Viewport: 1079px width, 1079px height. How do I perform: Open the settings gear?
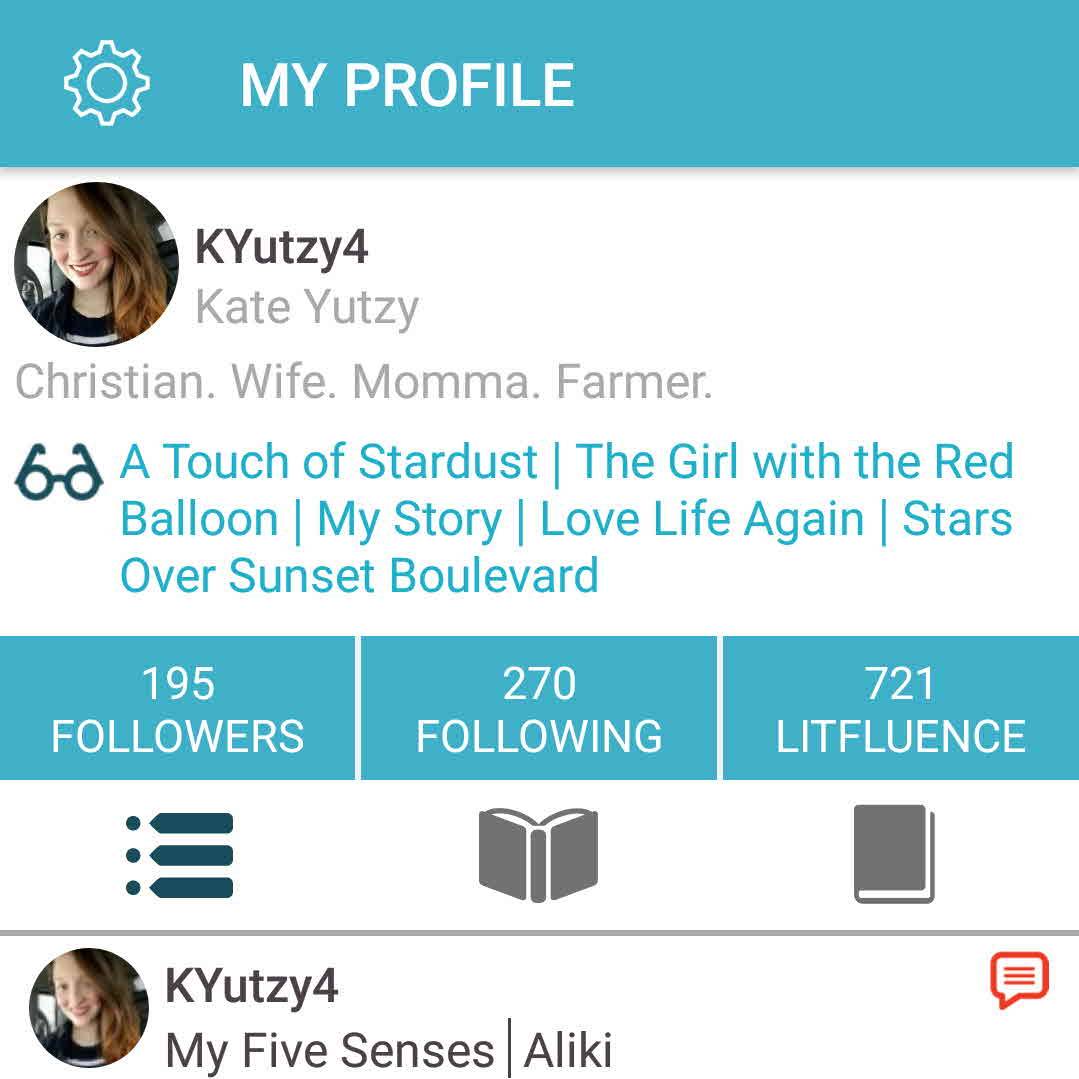point(107,84)
